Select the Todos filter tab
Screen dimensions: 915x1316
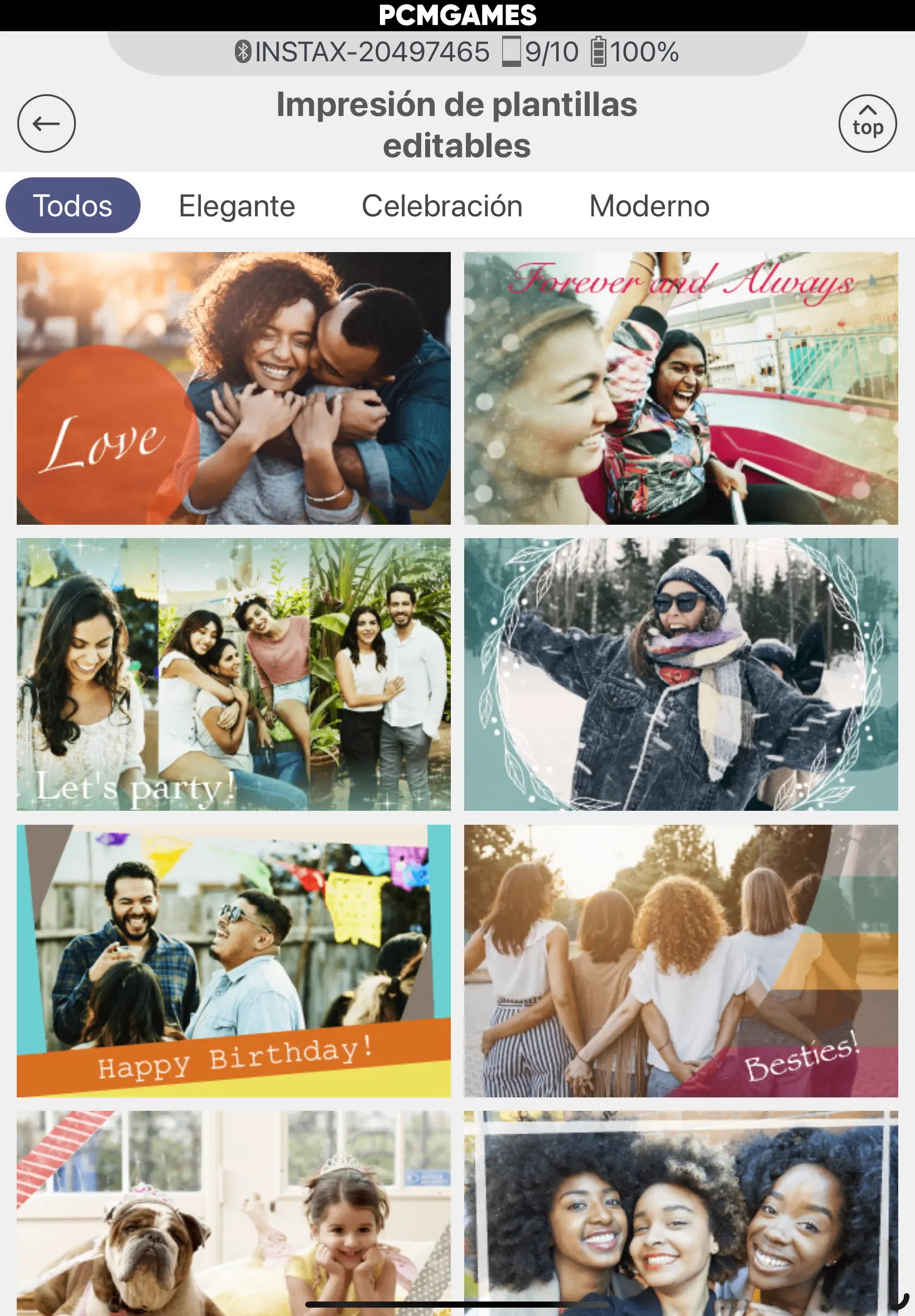73,206
